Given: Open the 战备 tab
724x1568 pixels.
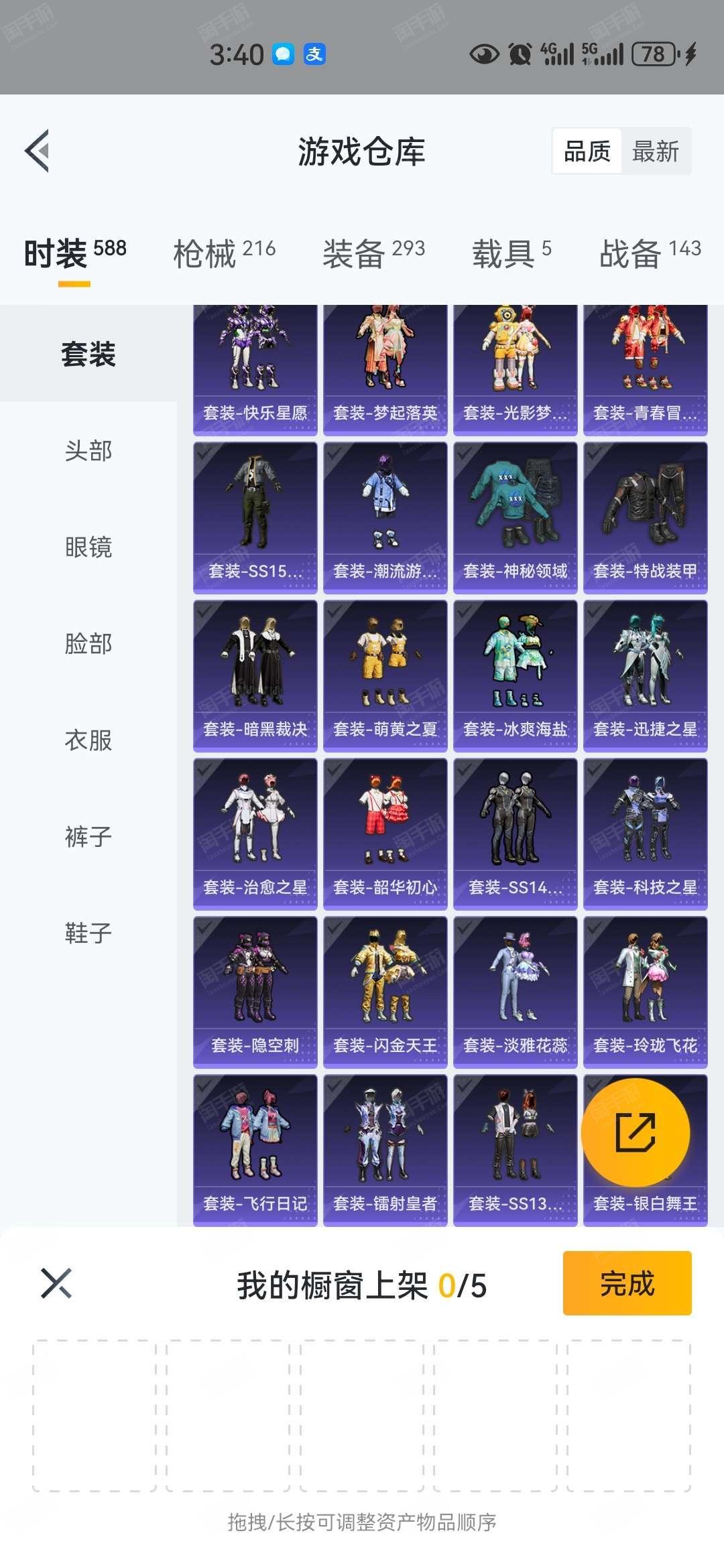Looking at the screenshot, I should pyautogui.click(x=650, y=254).
